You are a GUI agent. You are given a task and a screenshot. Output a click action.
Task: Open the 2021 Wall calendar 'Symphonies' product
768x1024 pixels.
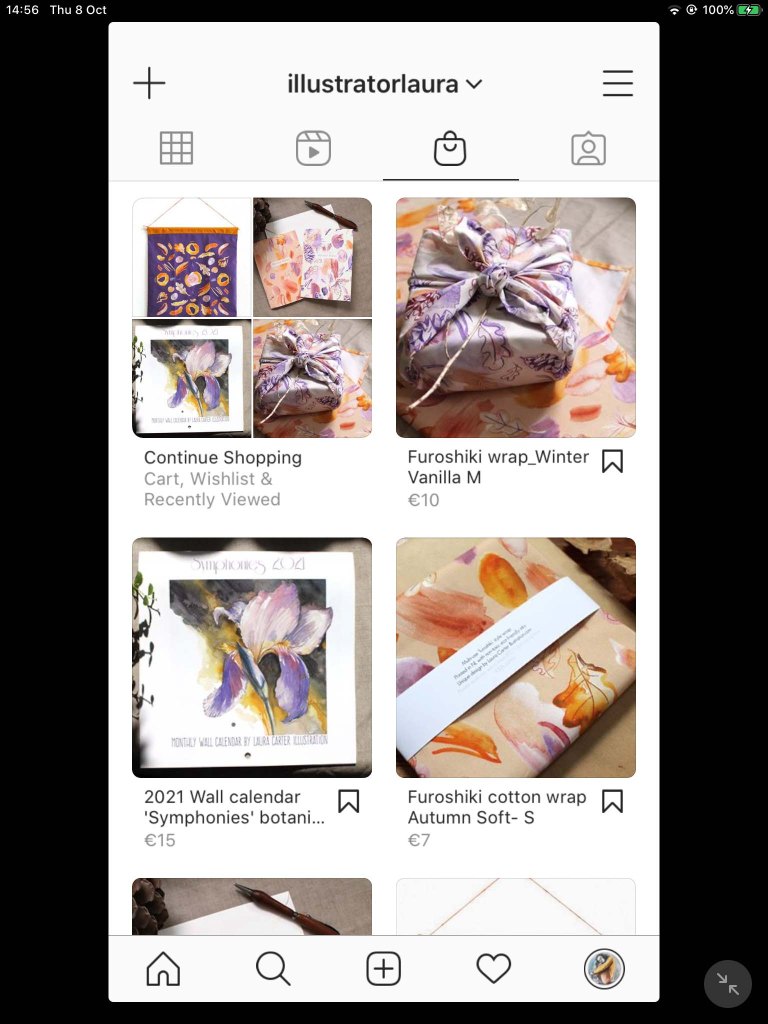coord(251,658)
